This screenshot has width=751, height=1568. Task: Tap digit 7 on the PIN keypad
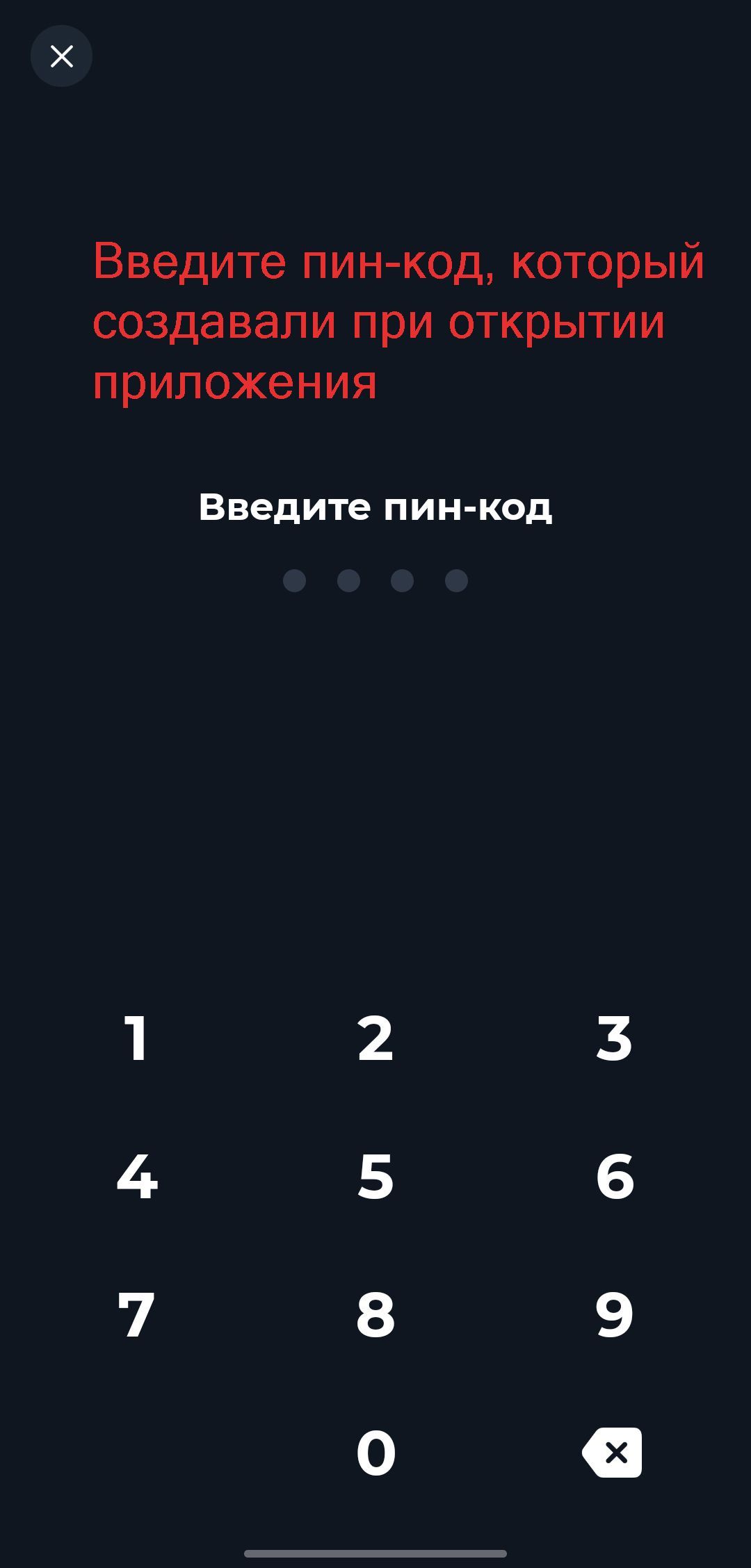pyautogui.click(x=136, y=1314)
